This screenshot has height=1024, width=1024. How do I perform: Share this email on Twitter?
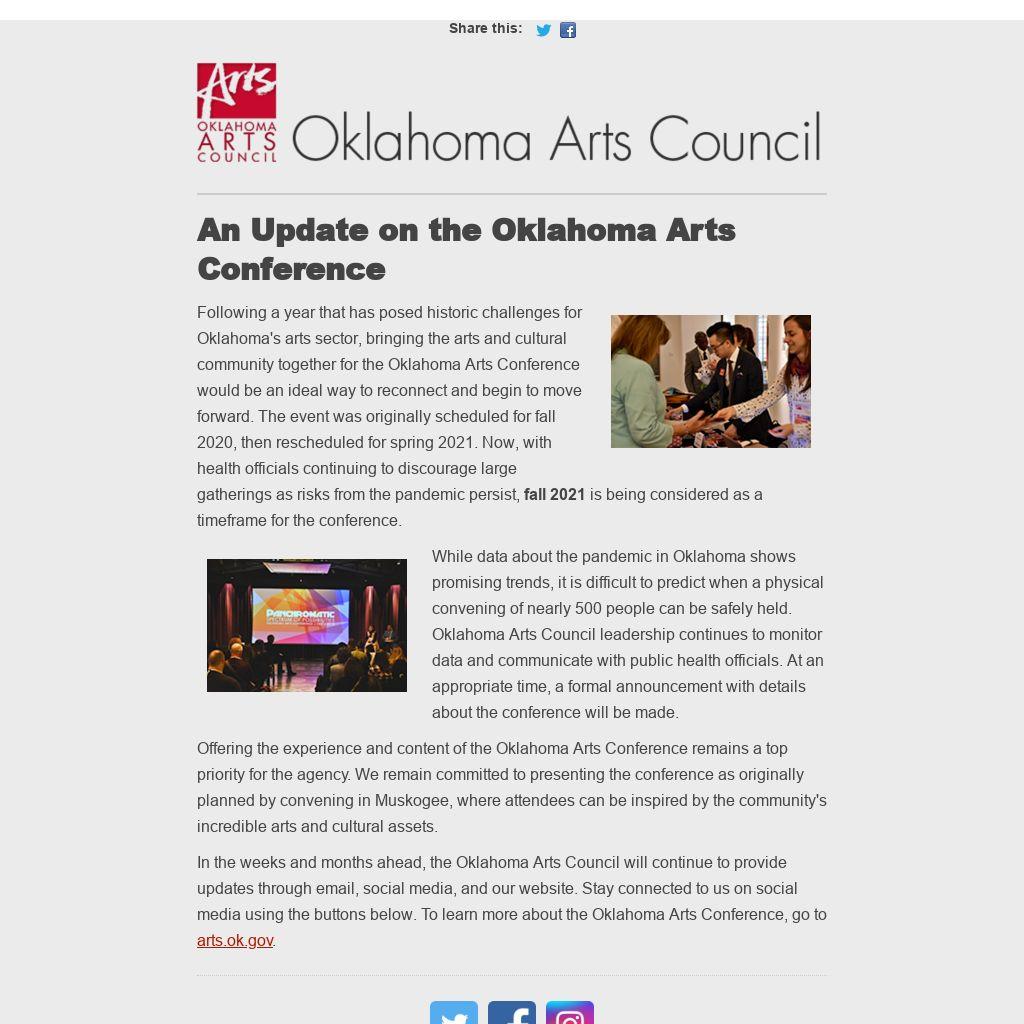pos(543,30)
